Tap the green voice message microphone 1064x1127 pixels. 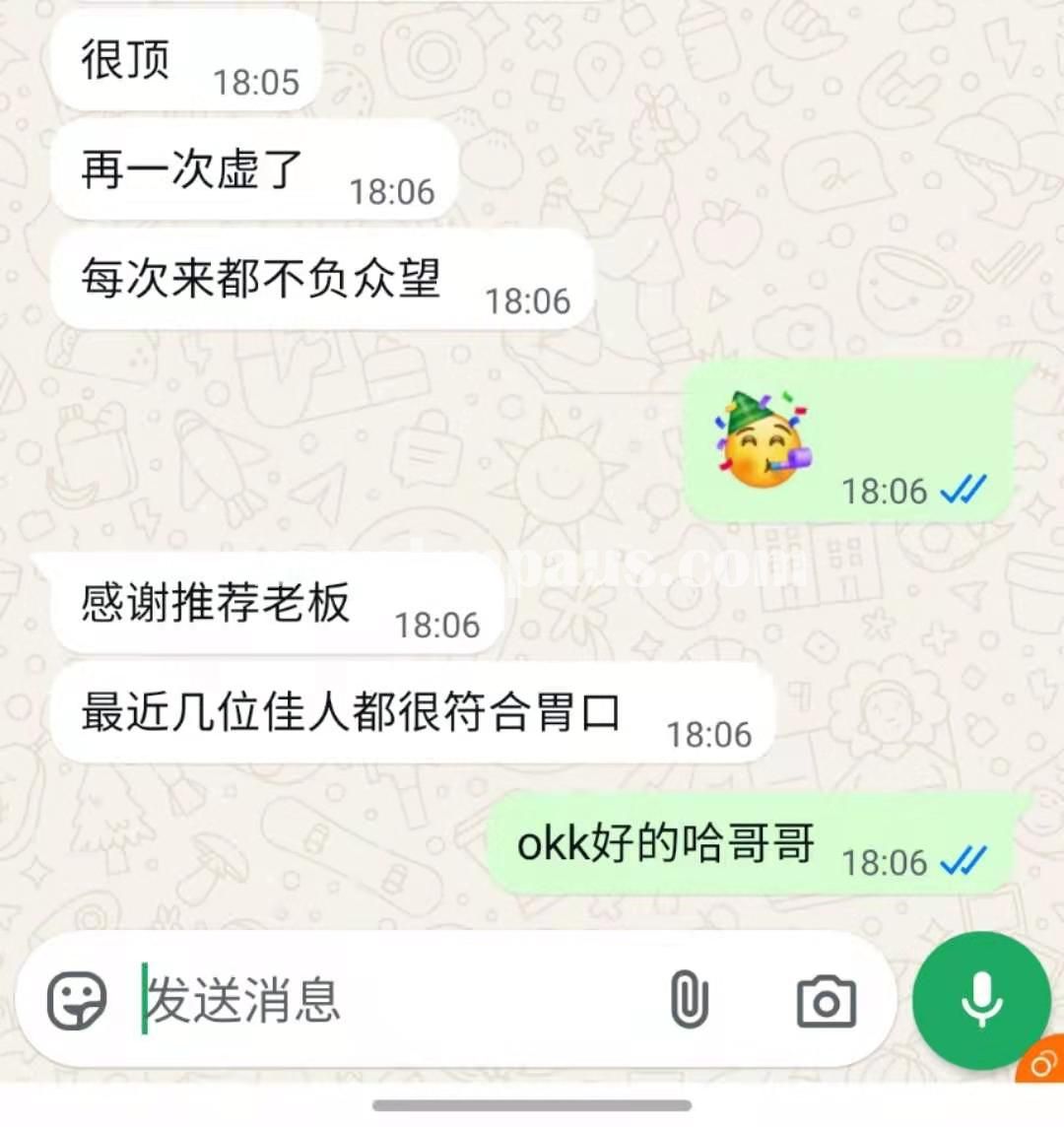pyautogui.click(x=980, y=999)
